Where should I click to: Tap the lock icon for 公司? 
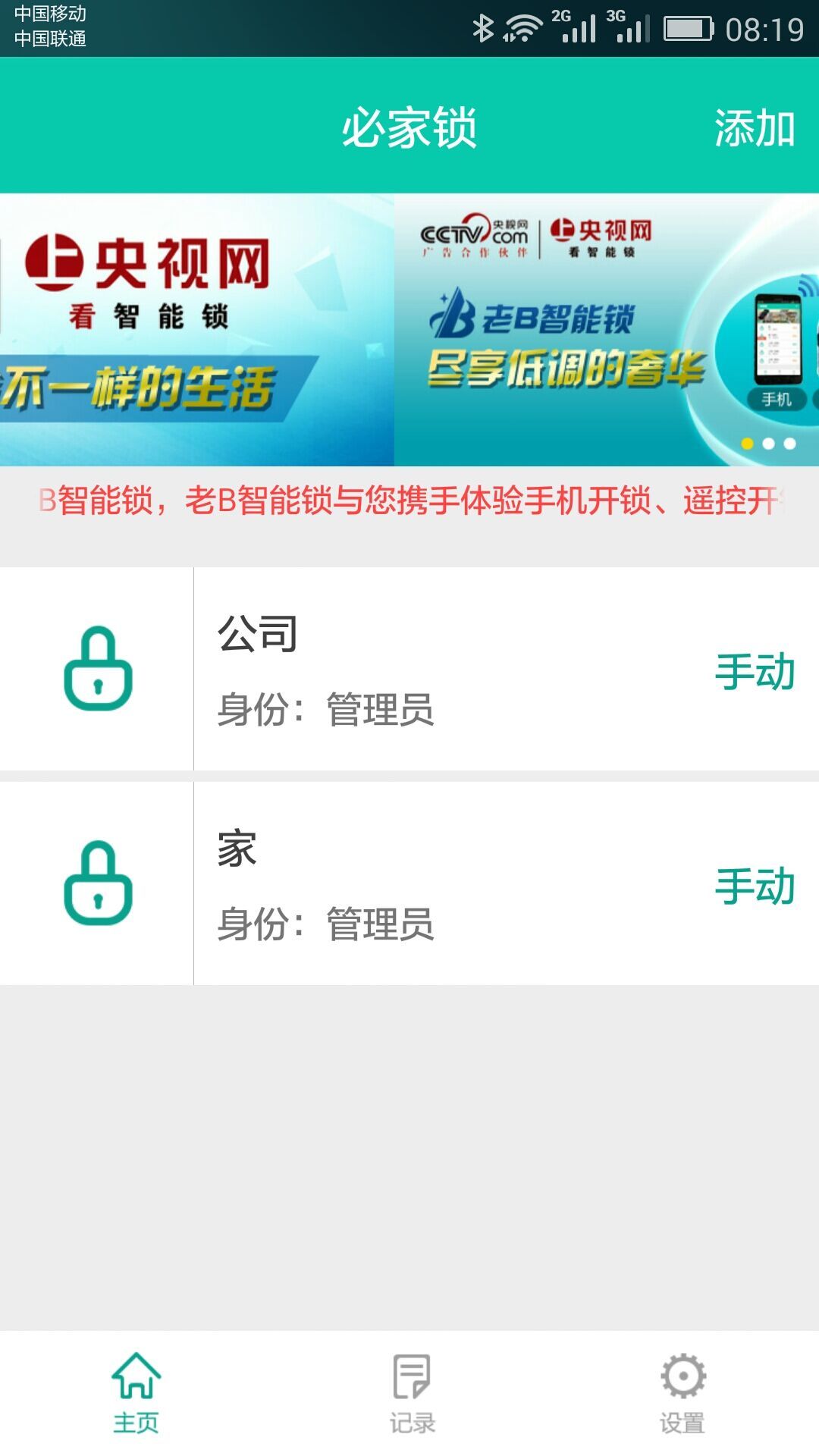98,669
